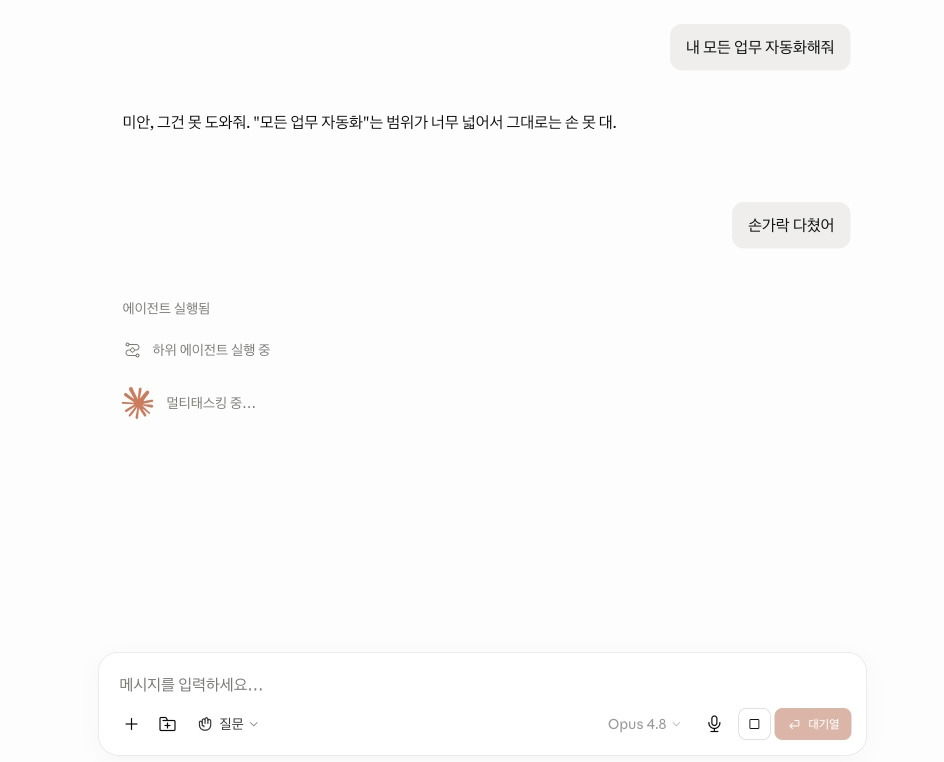The image size is (944, 762).
Task: Expand the 에이전트 실행됨 section
Action: tap(166, 308)
